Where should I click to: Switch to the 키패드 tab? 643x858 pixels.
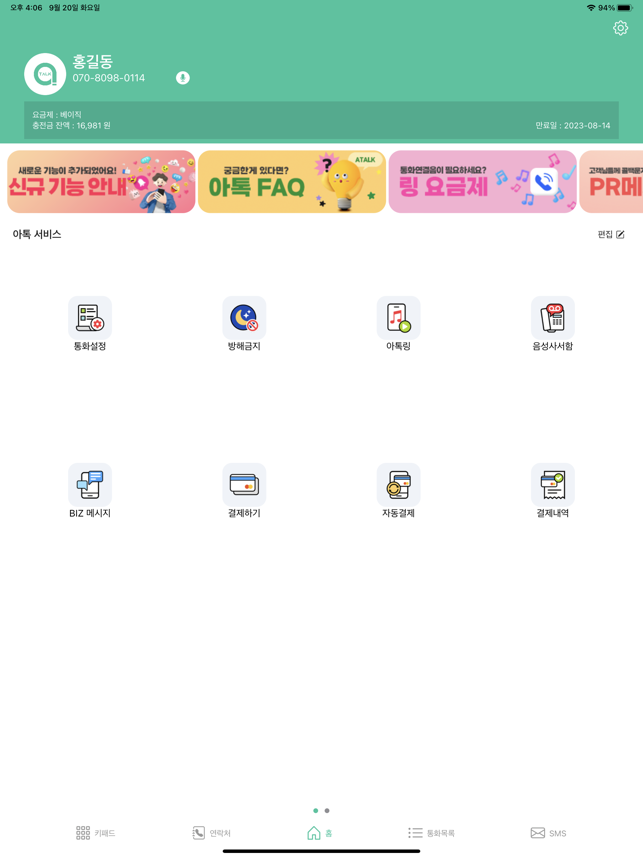[x=96, y=833]
